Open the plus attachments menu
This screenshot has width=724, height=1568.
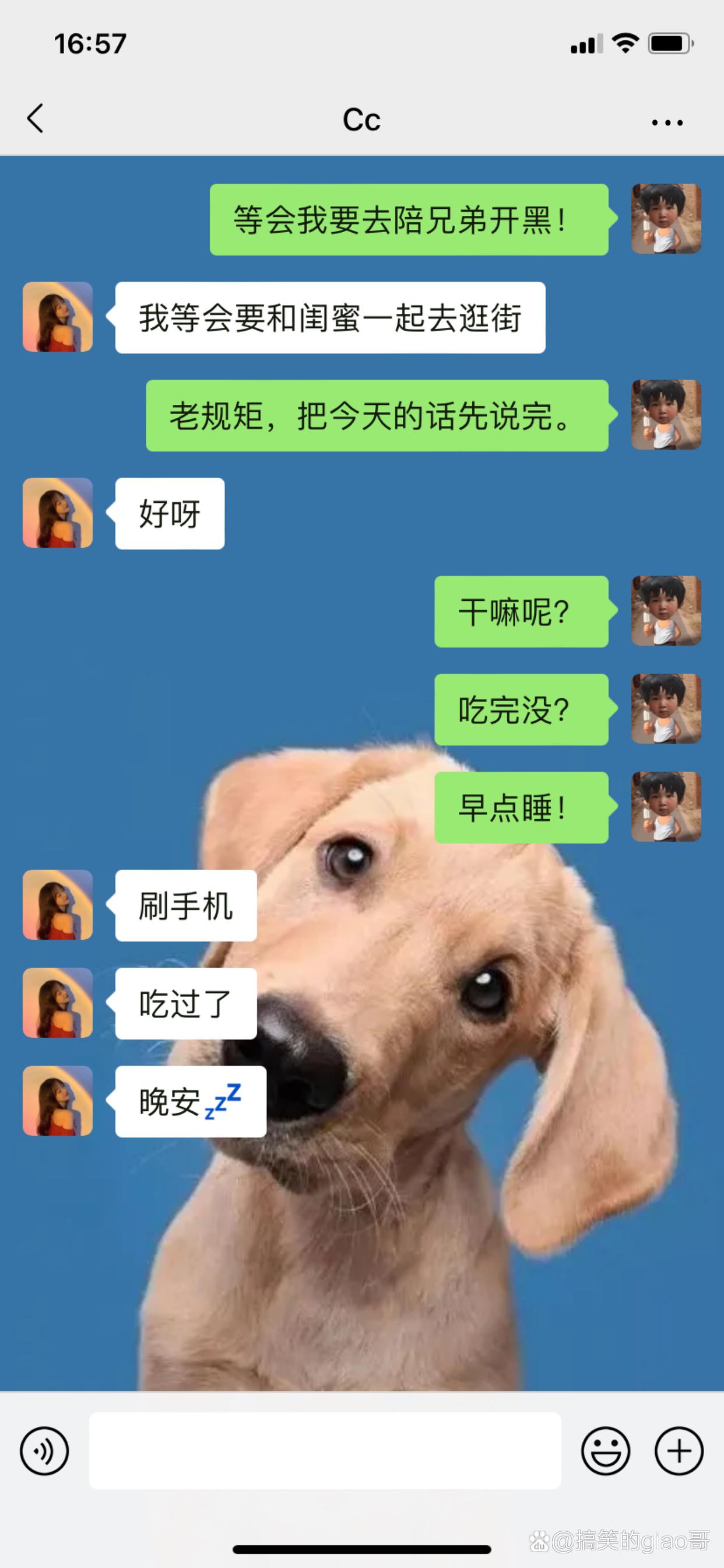coord(679,1451)
